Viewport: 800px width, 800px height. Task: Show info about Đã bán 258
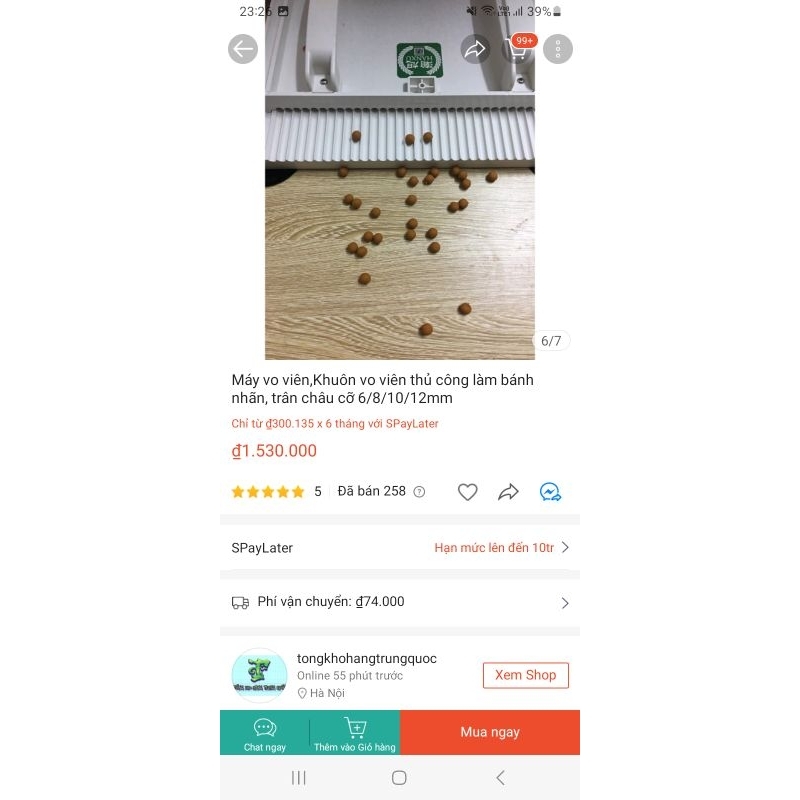coord(419,492)
